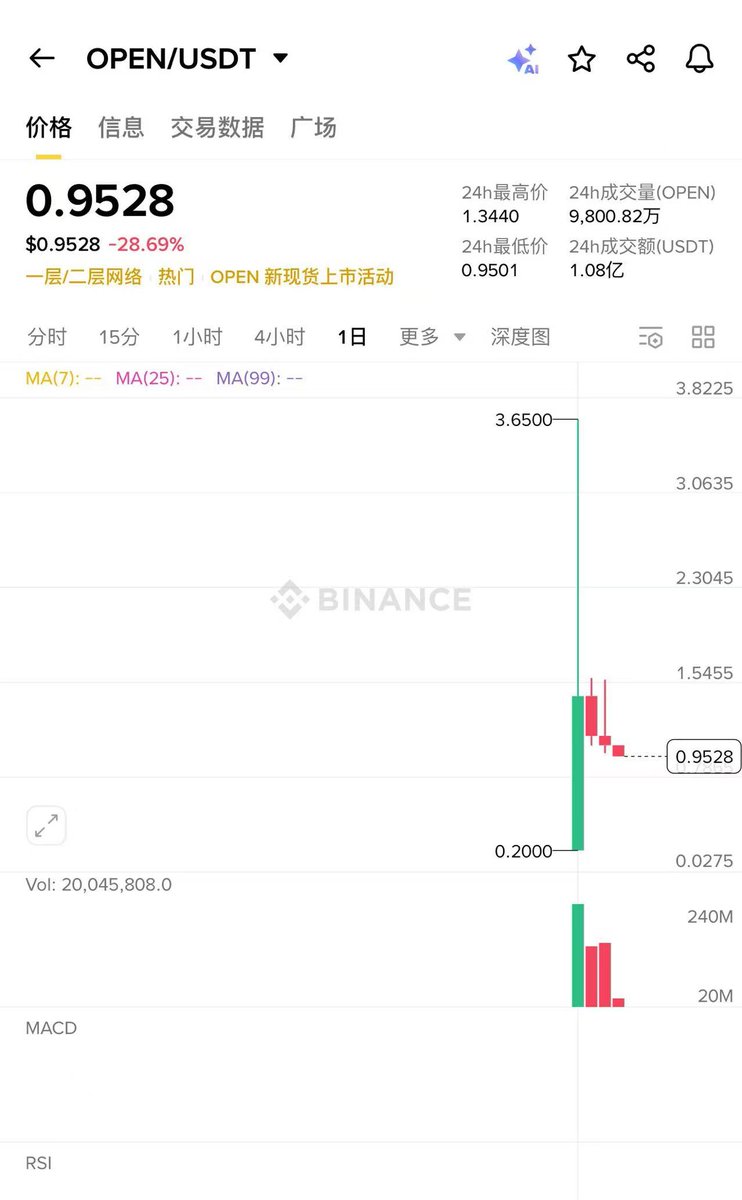
Task: Select the 4小时 chart interval
Action: 279,337
